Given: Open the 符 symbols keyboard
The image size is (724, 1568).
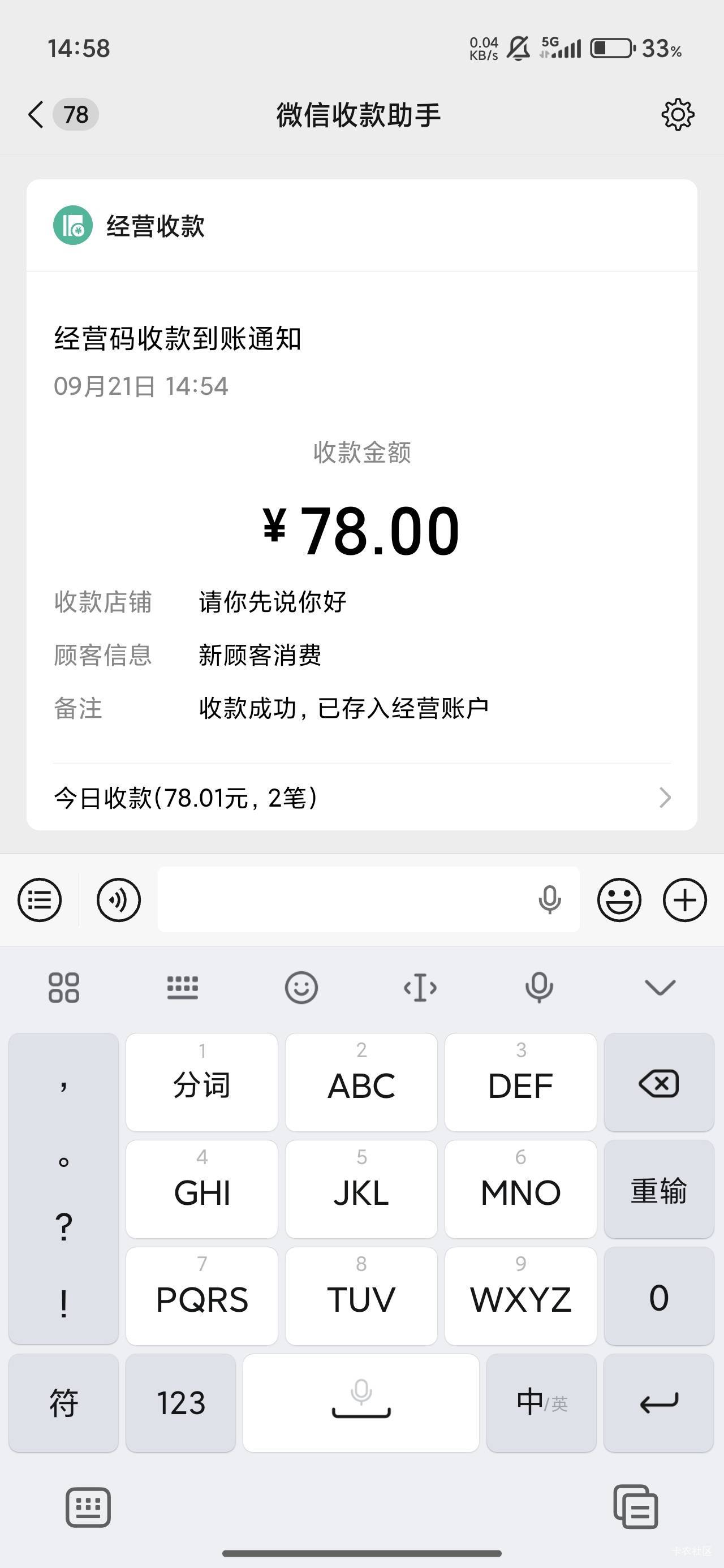Looking at the screenshot, I should click(x=63, y=1403).
